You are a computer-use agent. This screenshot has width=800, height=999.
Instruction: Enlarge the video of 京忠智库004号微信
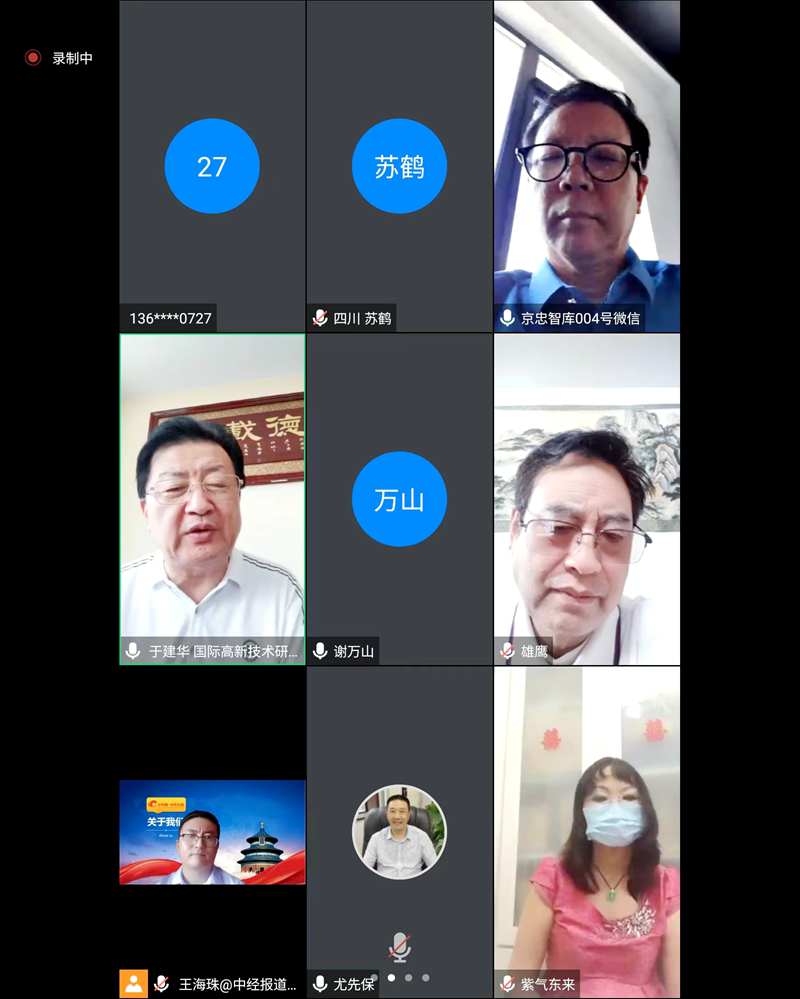(x=587, y=166)
